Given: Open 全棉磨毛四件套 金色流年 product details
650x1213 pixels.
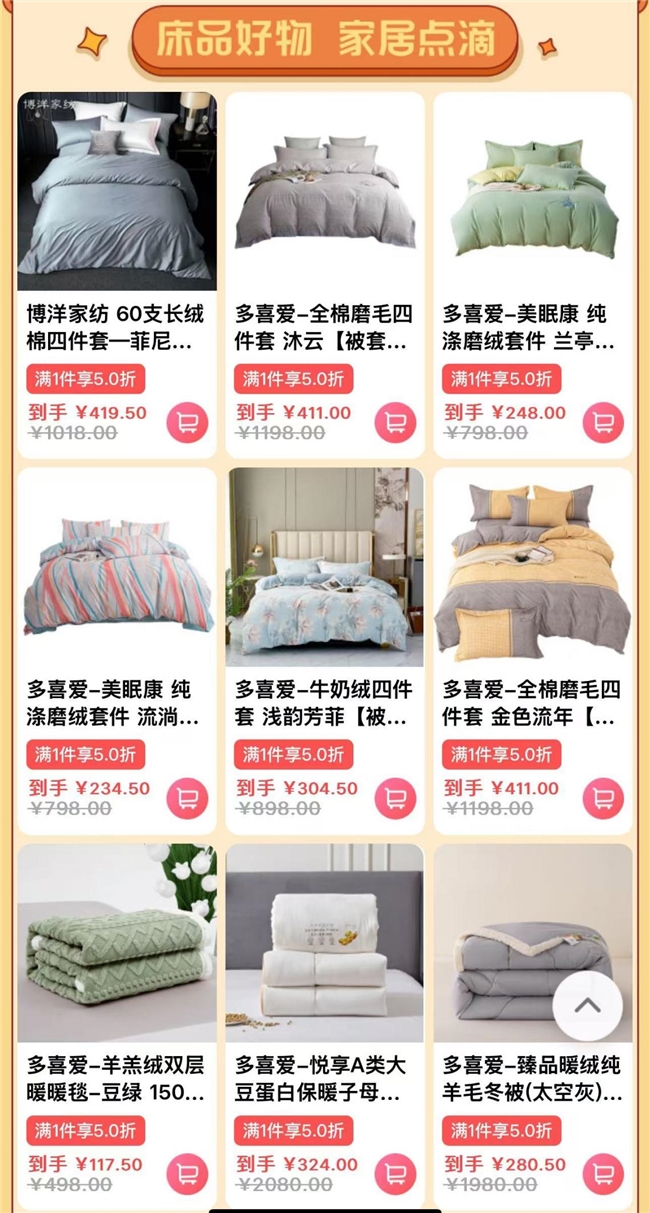Looking at the screenshot, I should tap(532, 568).
